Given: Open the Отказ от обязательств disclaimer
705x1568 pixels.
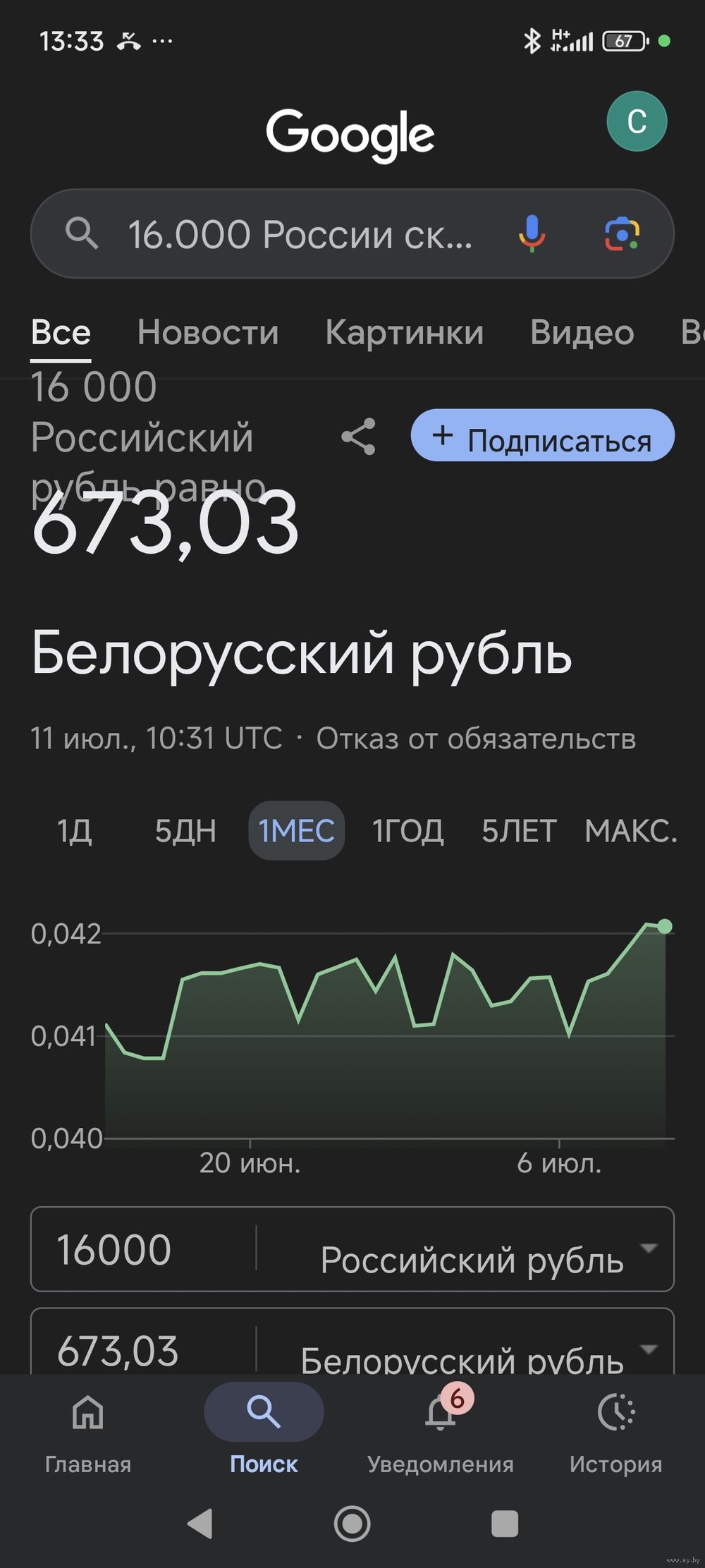Looking at the screenshot, I should click(x=476, y=739).
